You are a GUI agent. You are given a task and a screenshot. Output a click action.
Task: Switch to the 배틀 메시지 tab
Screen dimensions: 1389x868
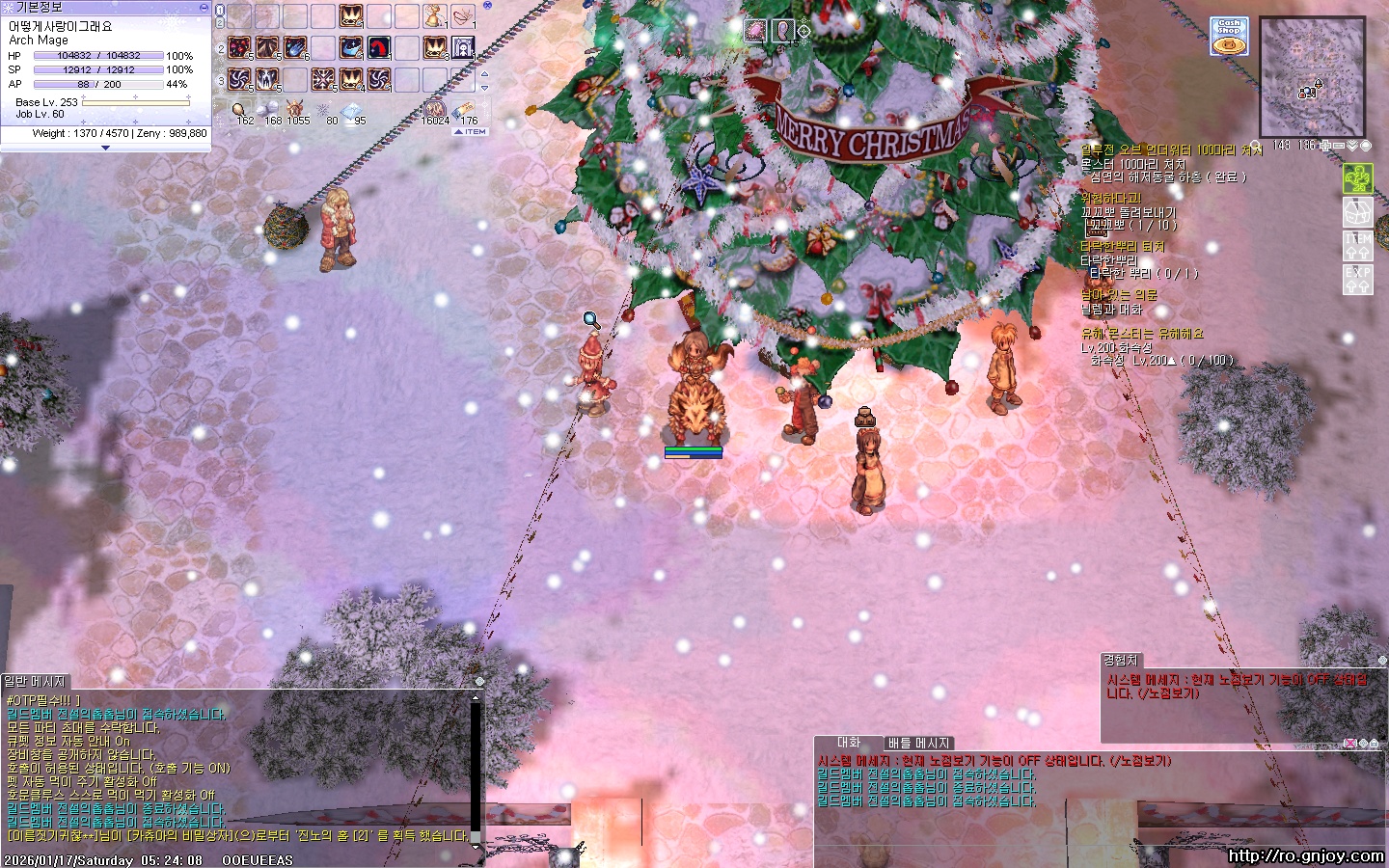pyautogui.click(x=919, y=743)
